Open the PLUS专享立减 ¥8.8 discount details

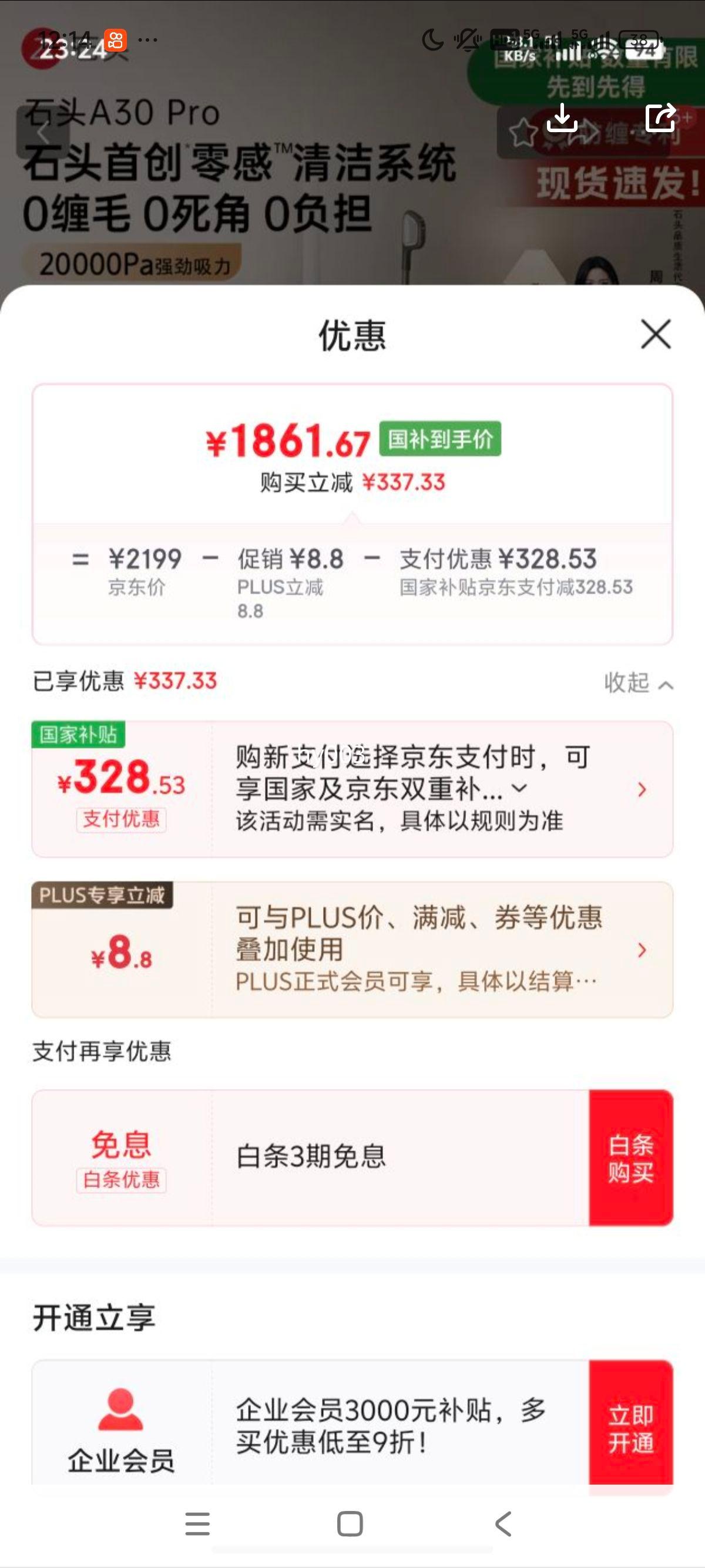(641, 950)
